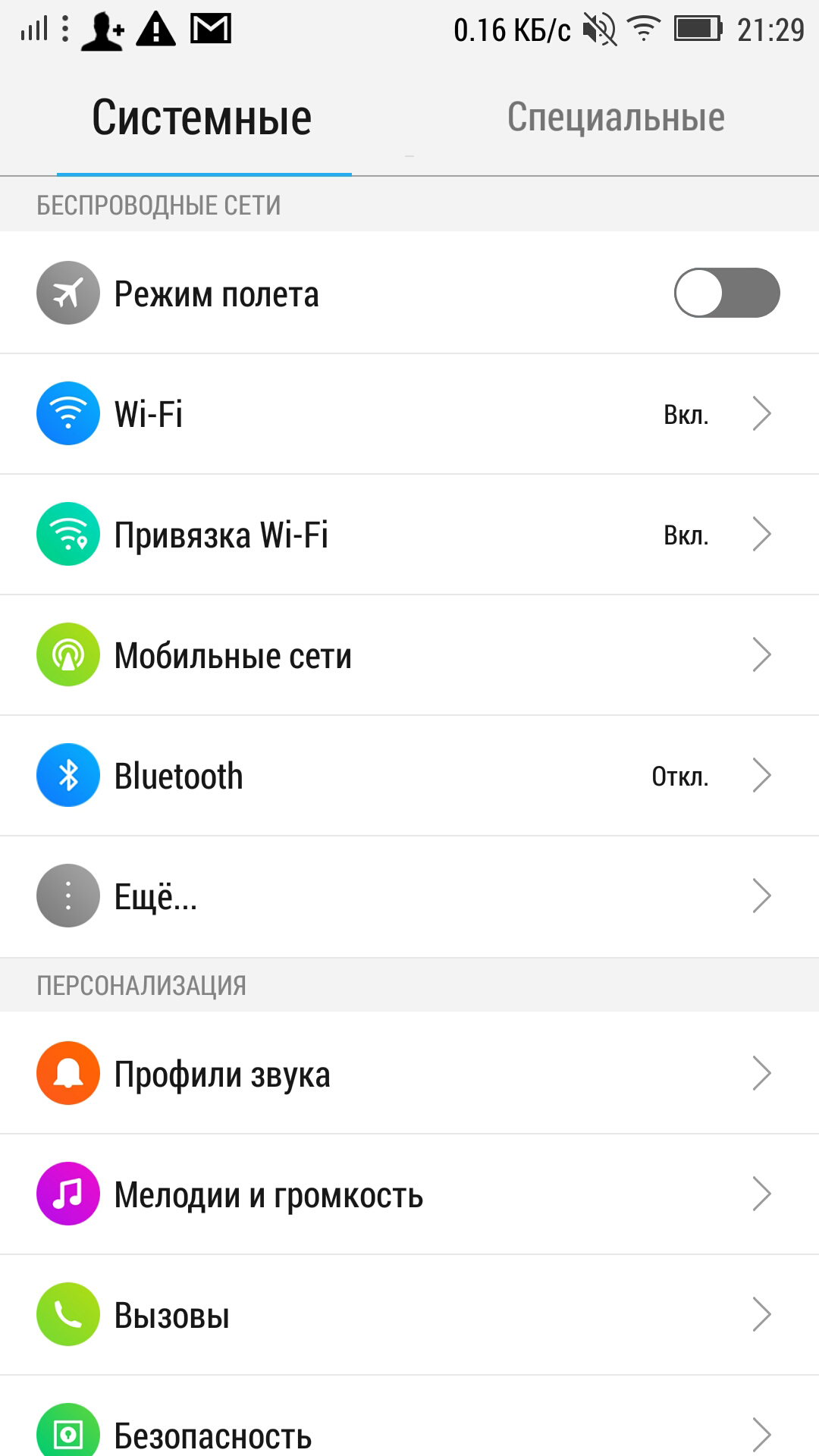The width and height of the screenshot is (819, 1456).
Task: Open Привязка Wi-Fi settings
Action: 409,535
